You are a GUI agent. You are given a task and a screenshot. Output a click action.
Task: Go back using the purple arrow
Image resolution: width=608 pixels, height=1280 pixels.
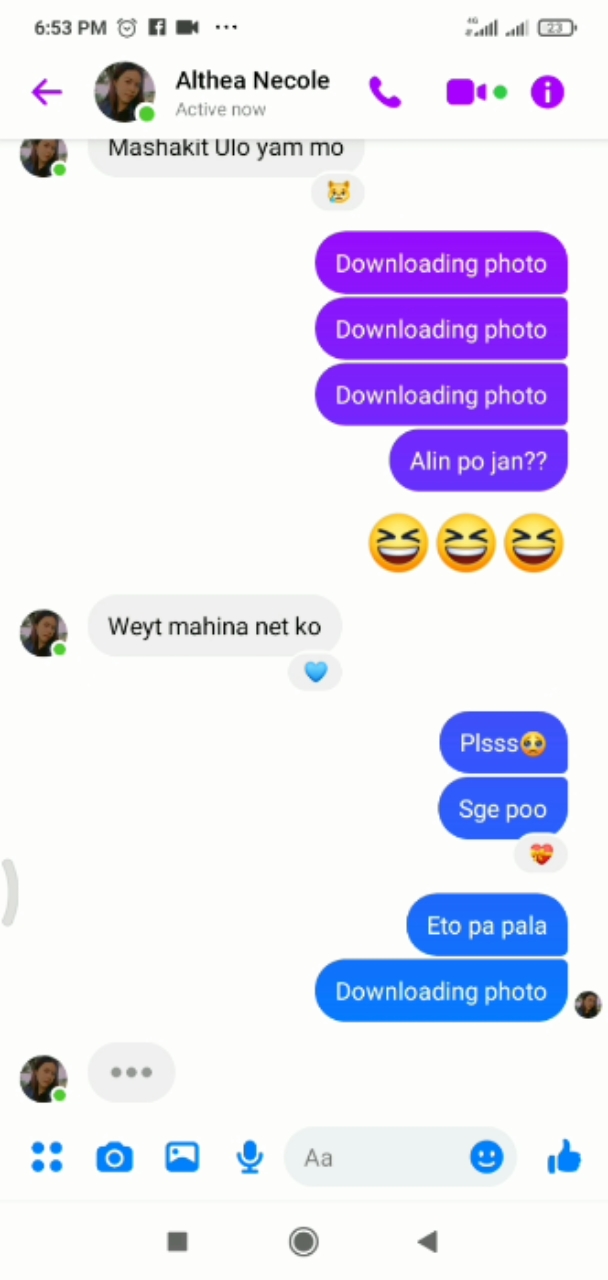point(47,92)
